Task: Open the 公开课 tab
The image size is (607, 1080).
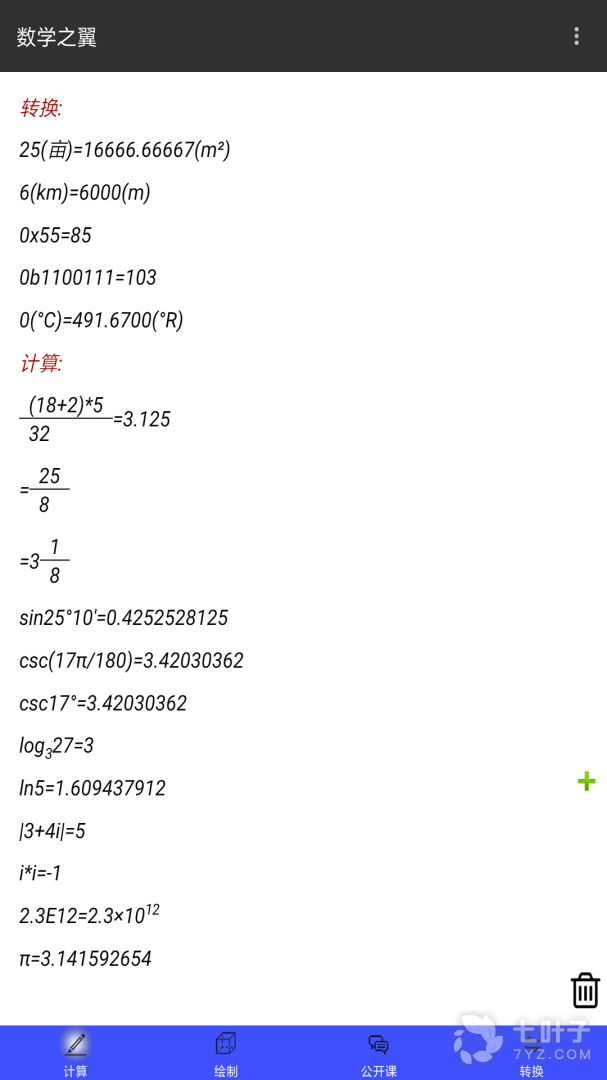Action: 378,1053
